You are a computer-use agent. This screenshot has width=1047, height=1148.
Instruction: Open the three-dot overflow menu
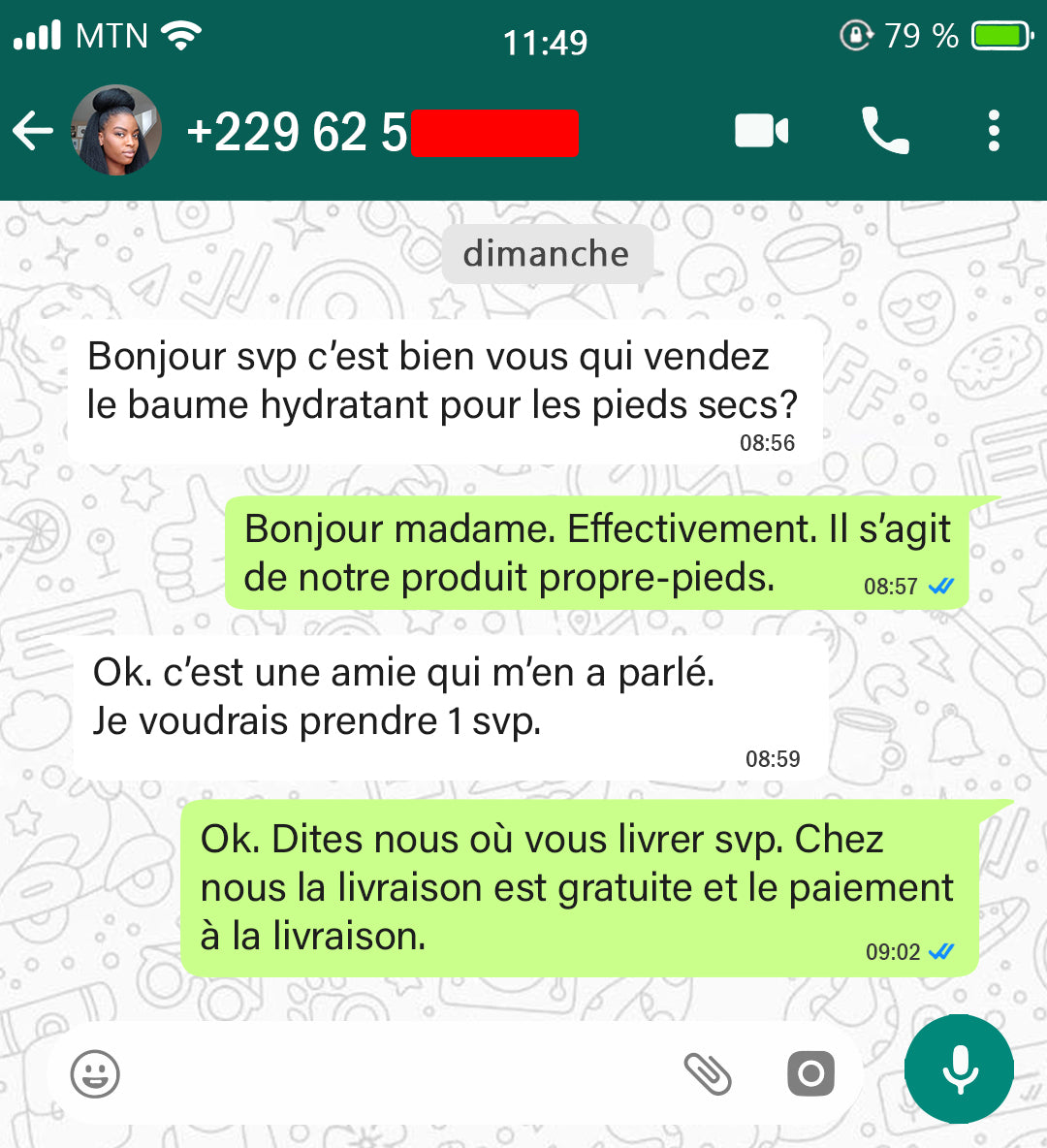tap(994, 131)
